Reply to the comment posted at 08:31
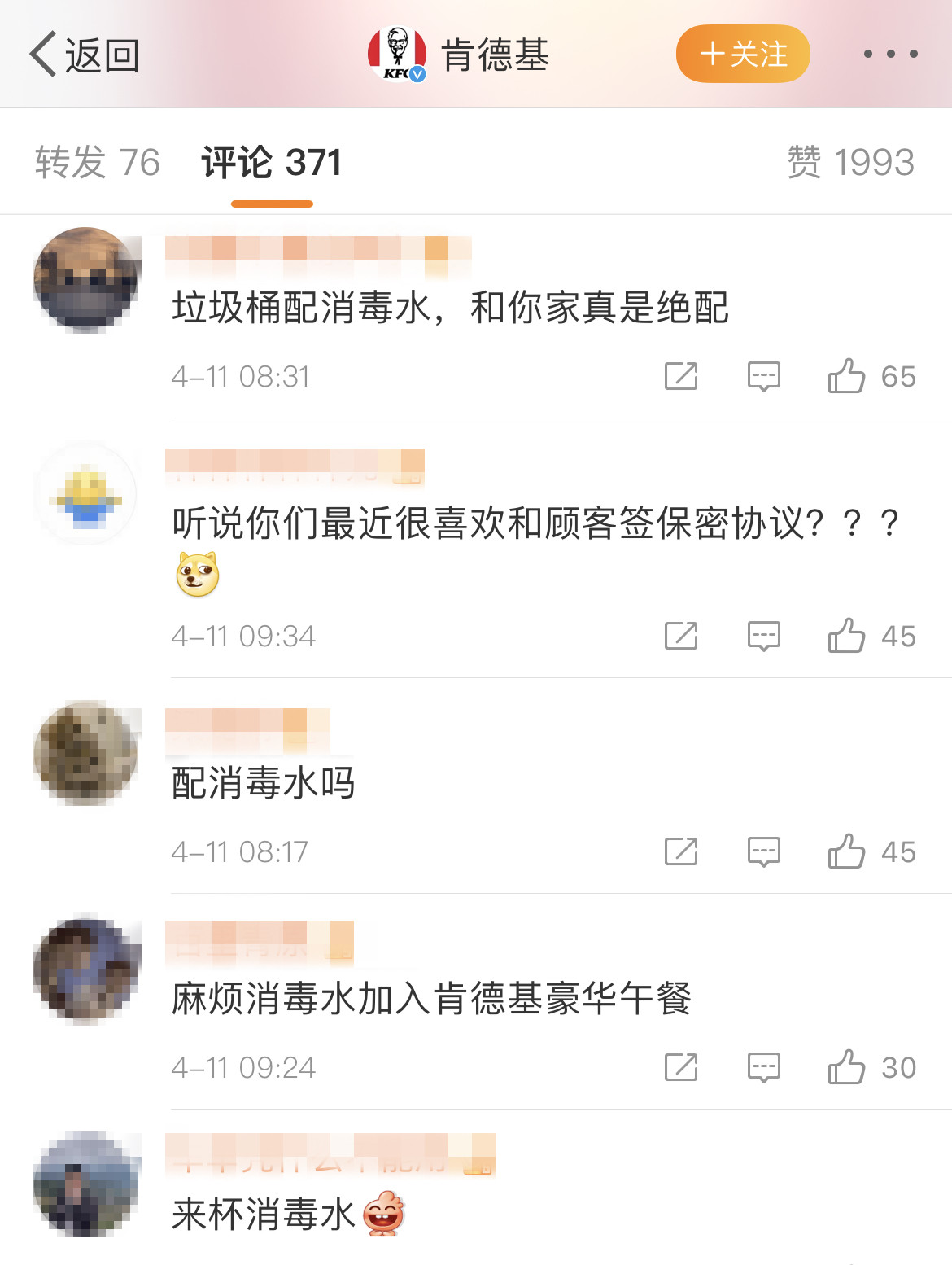This screenshot has height=1265, width=952. pos(763,376)
